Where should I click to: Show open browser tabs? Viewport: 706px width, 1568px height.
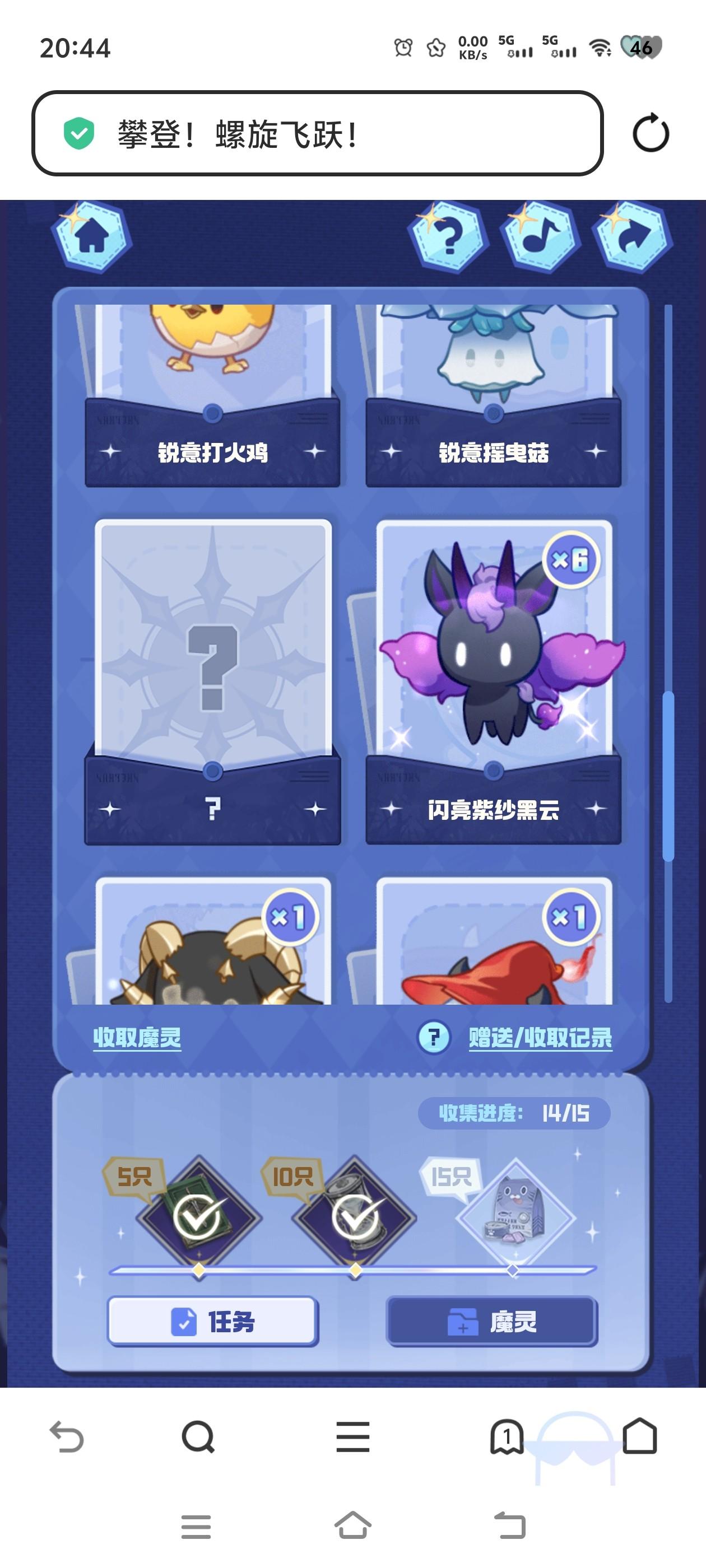coord(507,1437)
